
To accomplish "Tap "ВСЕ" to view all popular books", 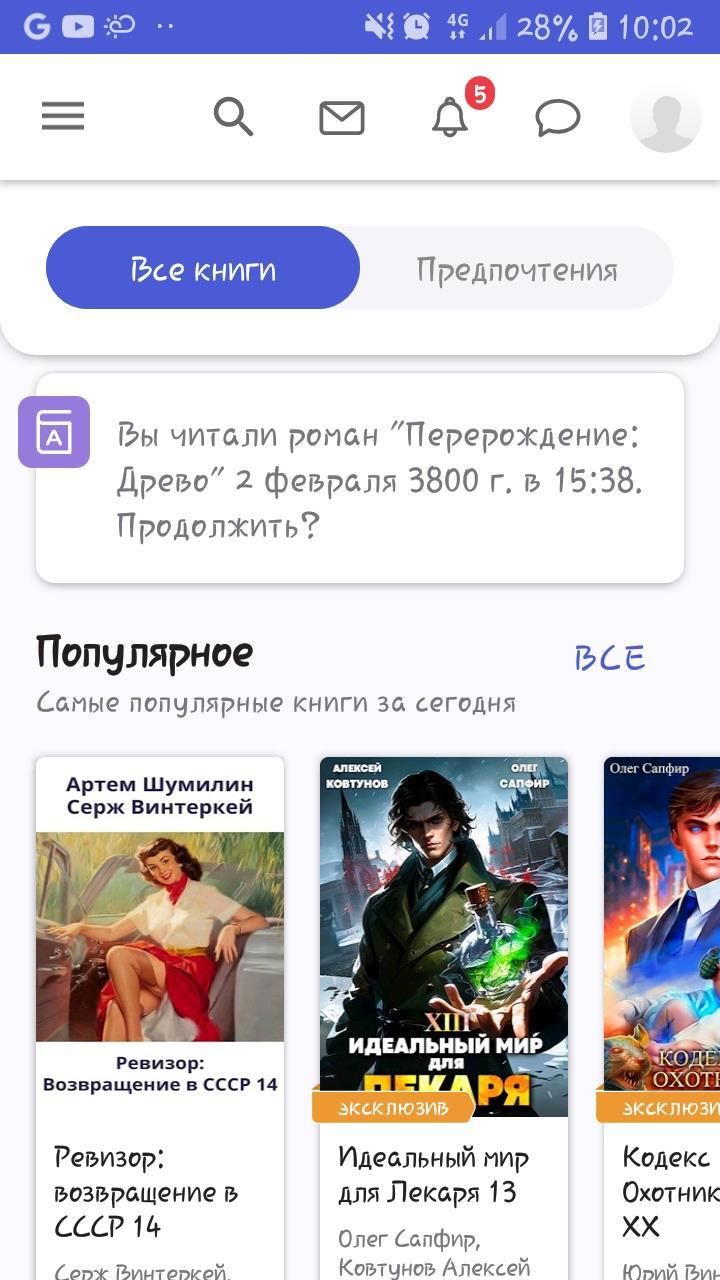I will 609,658.
